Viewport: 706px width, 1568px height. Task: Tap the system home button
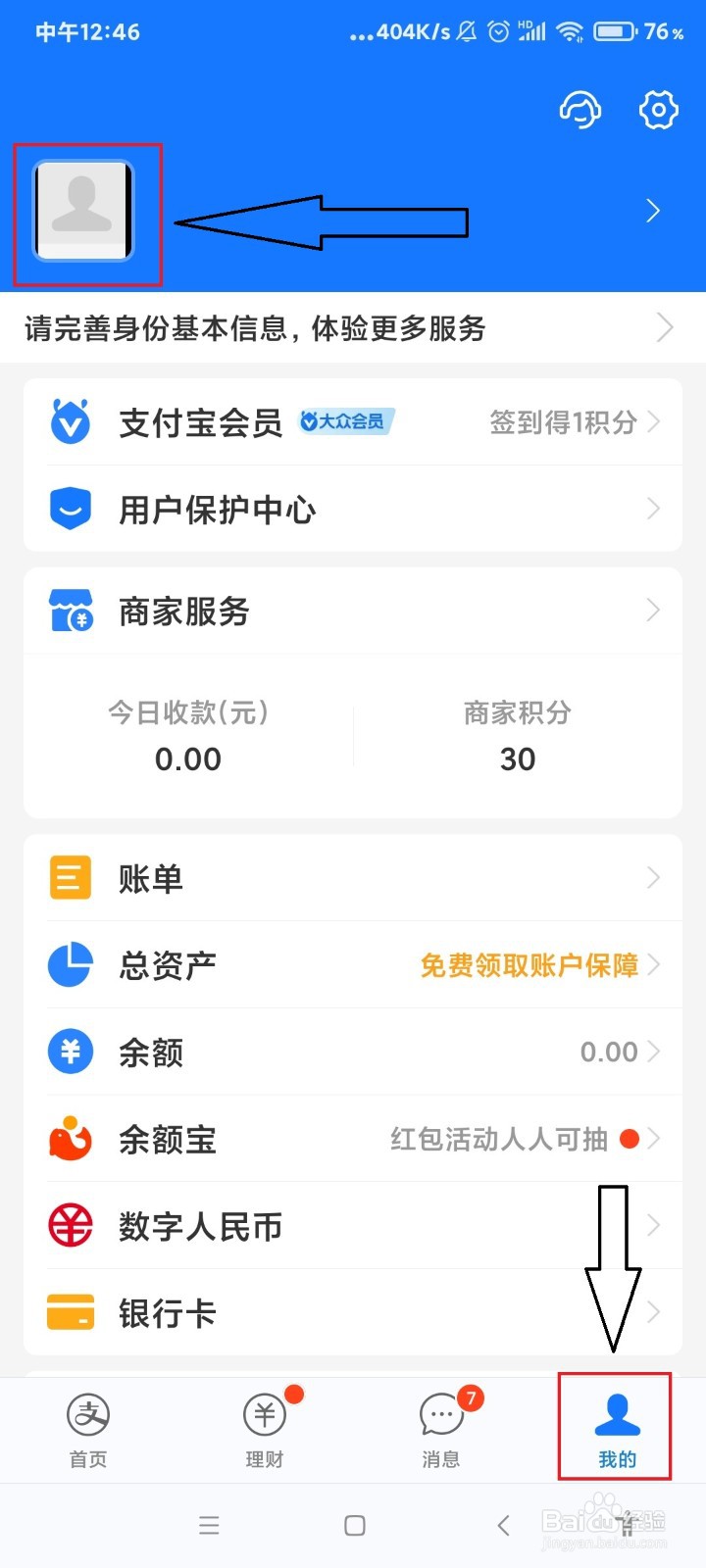[x=355, y=1525]
